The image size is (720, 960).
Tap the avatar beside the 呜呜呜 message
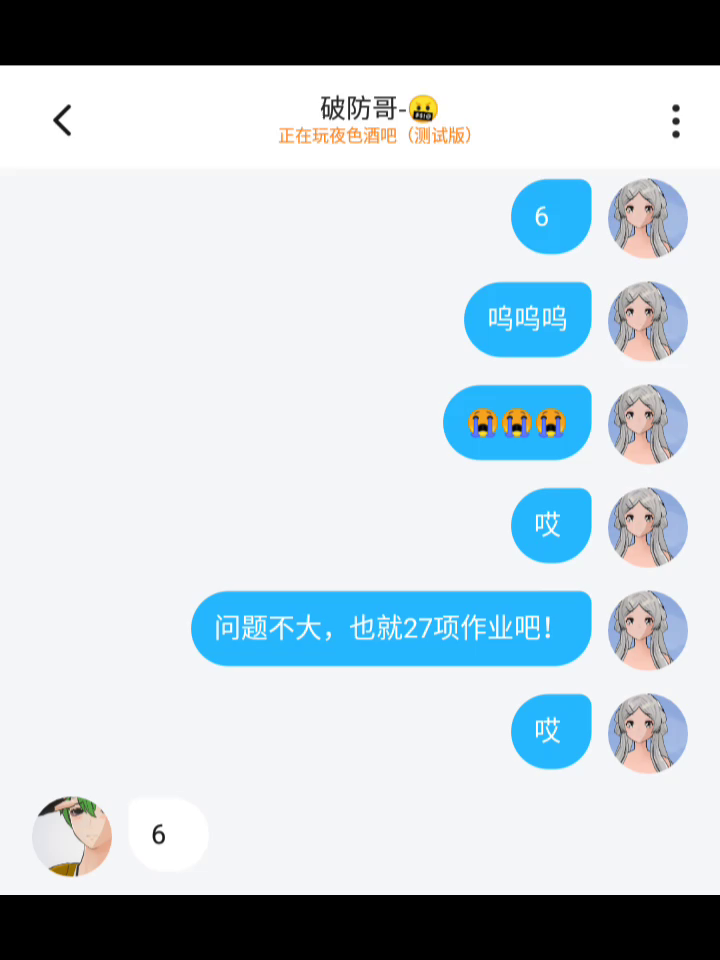point(648,321)
